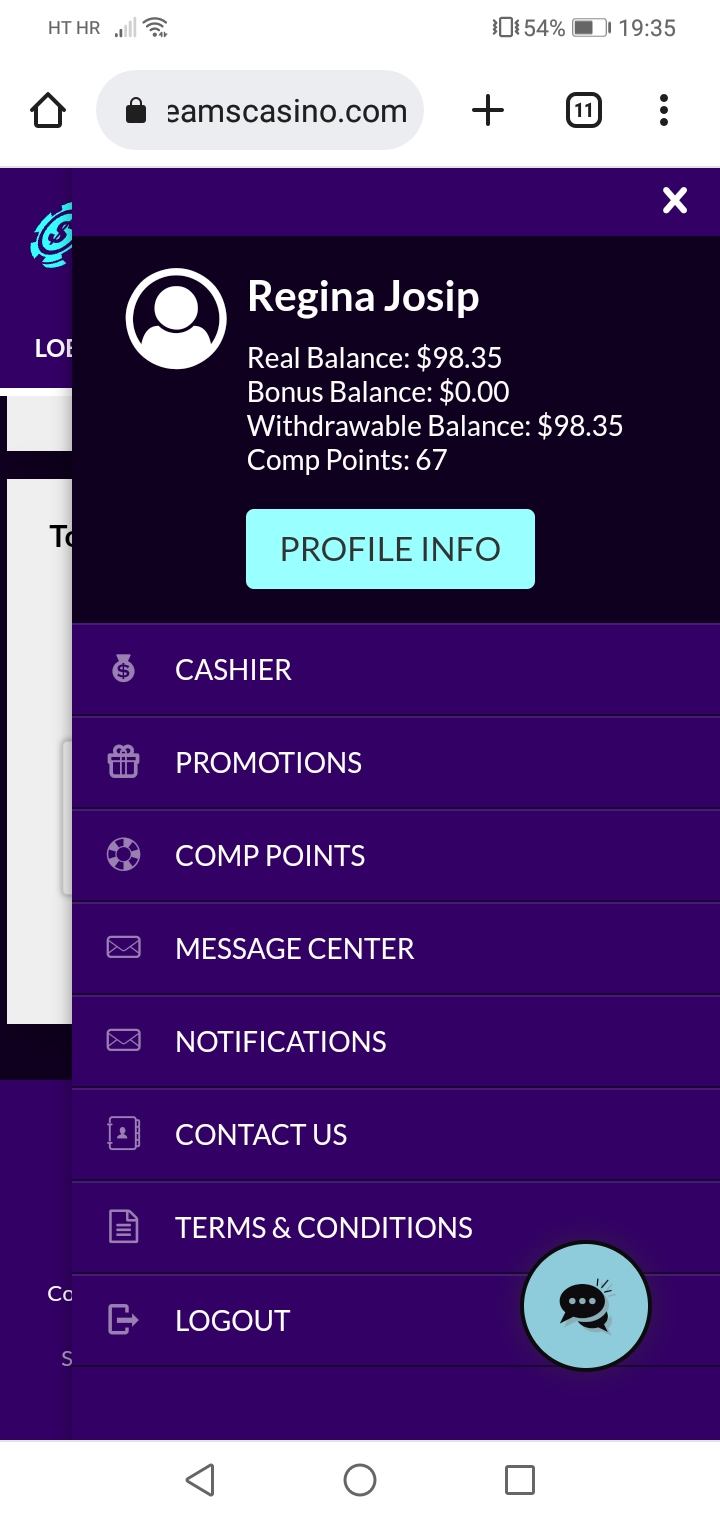The height and width of the screenshot is (1520, 720).
Task: Go to the Cashier
Action: pyautogui.click(x=233, y=669)
